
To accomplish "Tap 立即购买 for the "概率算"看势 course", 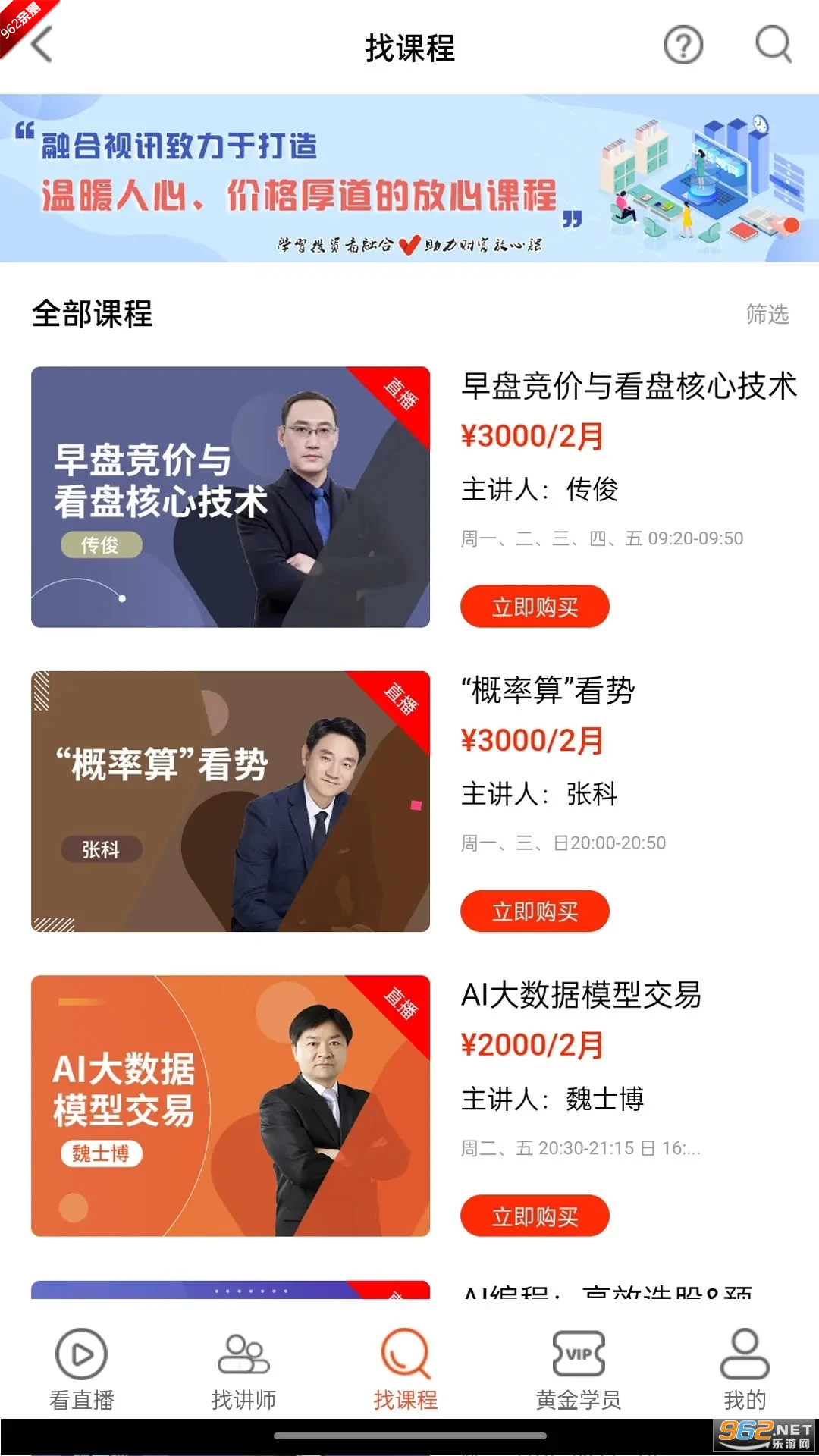I will coord(535,912).
